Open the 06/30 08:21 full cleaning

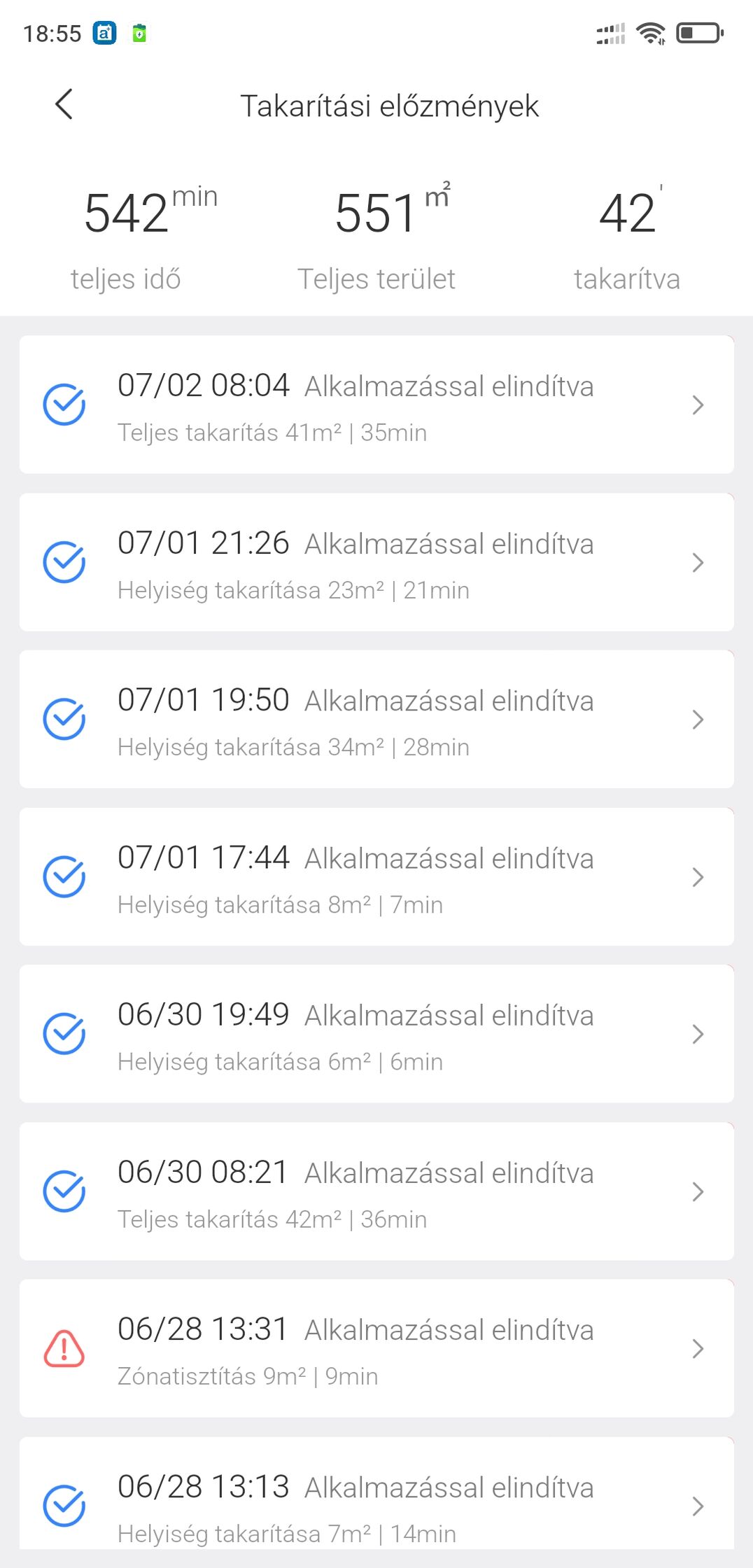(376, 1191)
